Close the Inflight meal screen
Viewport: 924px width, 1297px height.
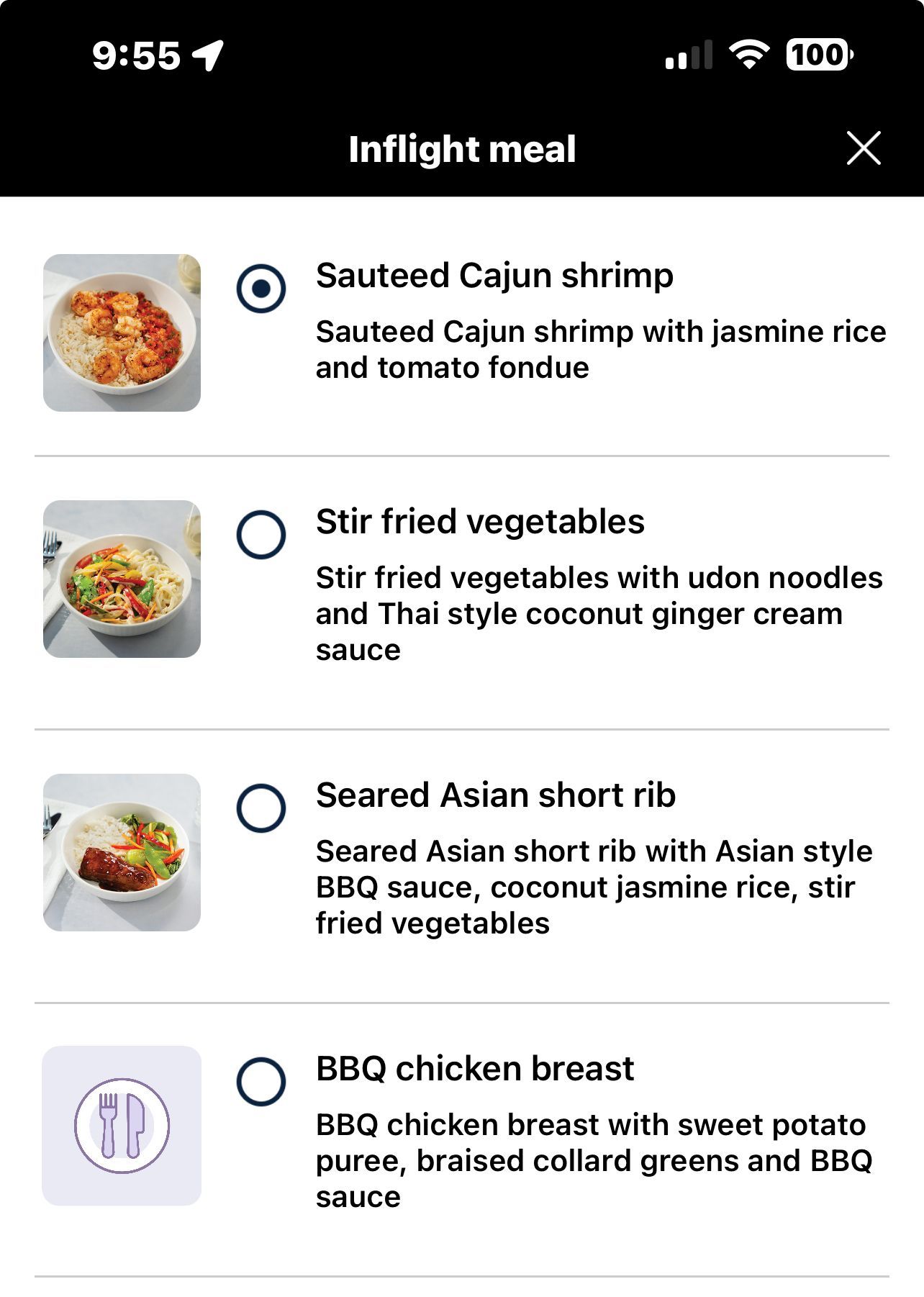click(864, 148)
